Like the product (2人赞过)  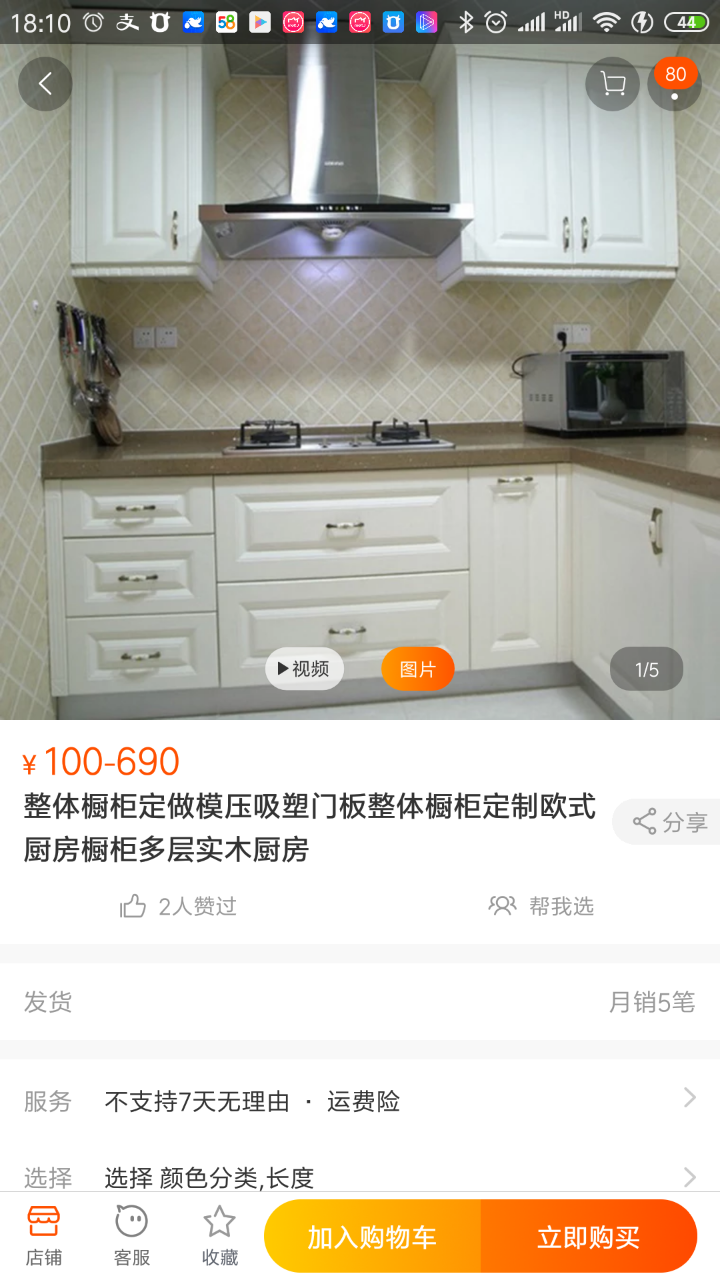[178, 906]
